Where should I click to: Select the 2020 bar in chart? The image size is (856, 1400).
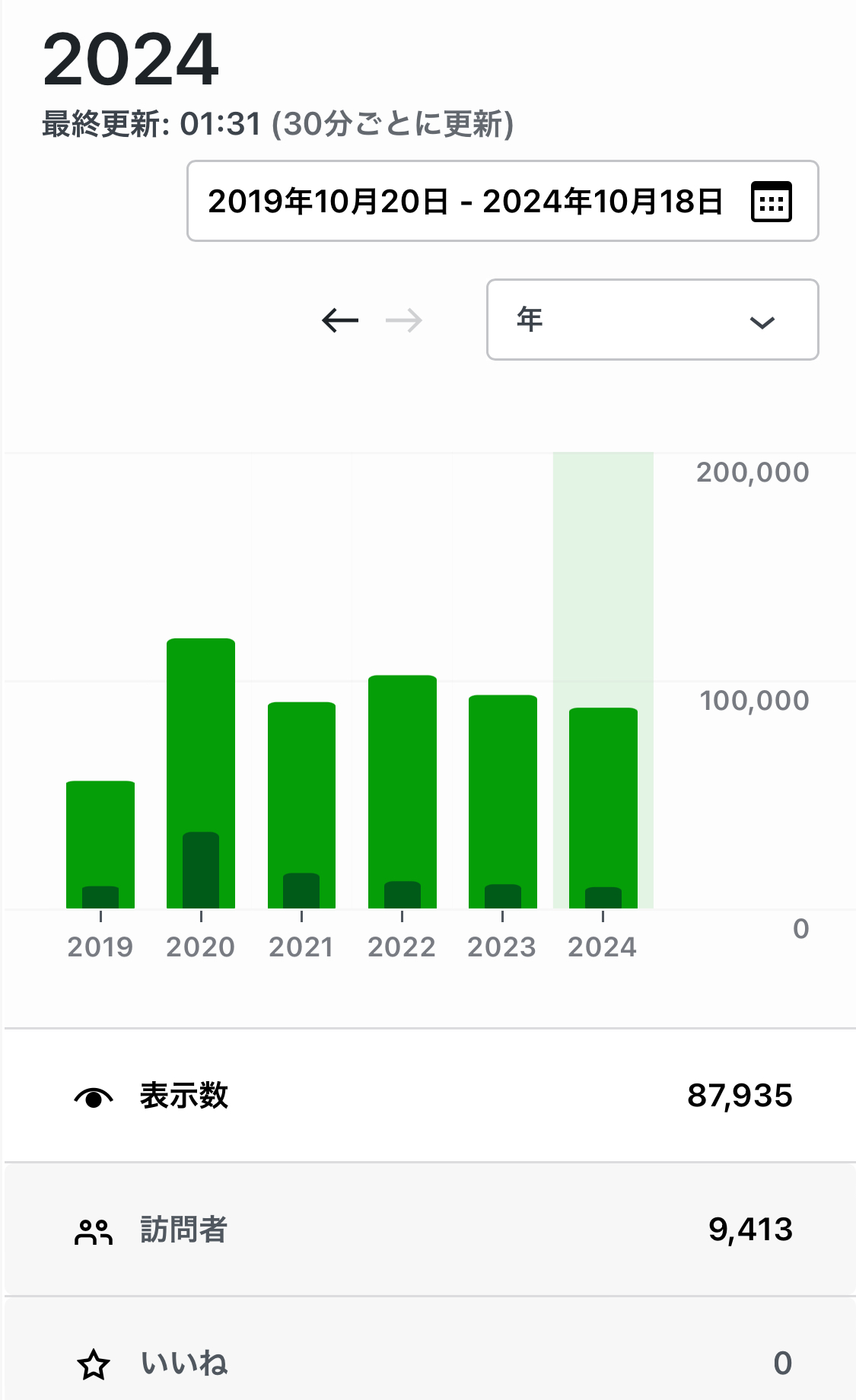point(201,773)
